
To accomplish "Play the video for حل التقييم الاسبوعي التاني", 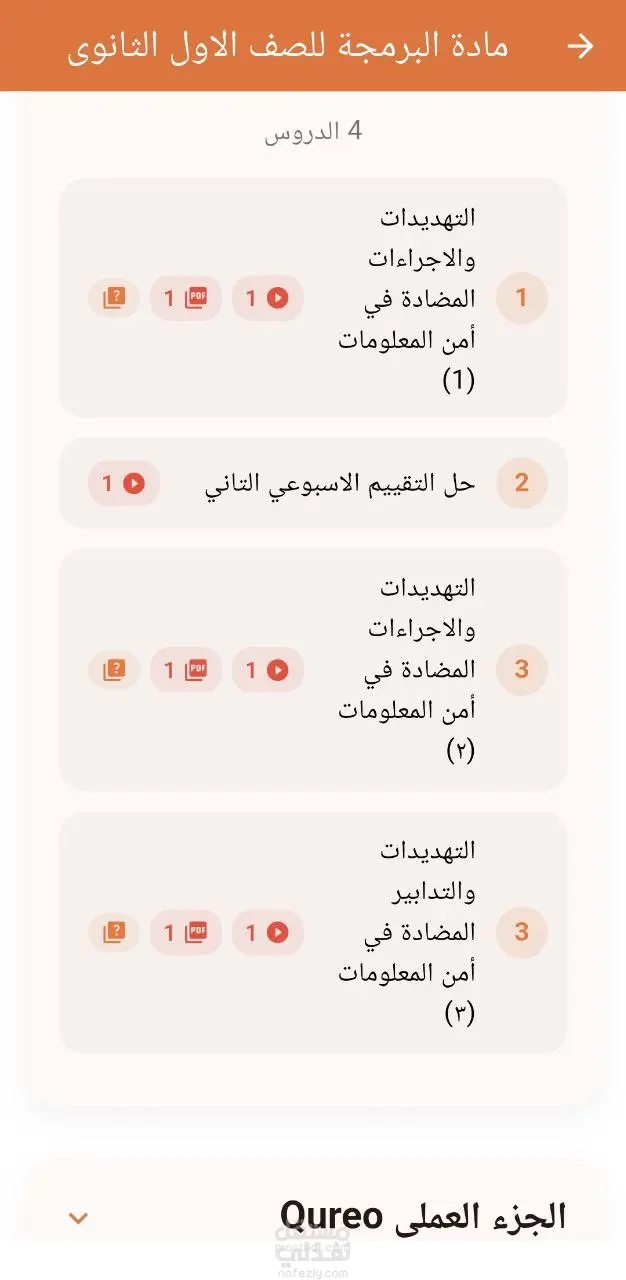I will pos(124,483).
